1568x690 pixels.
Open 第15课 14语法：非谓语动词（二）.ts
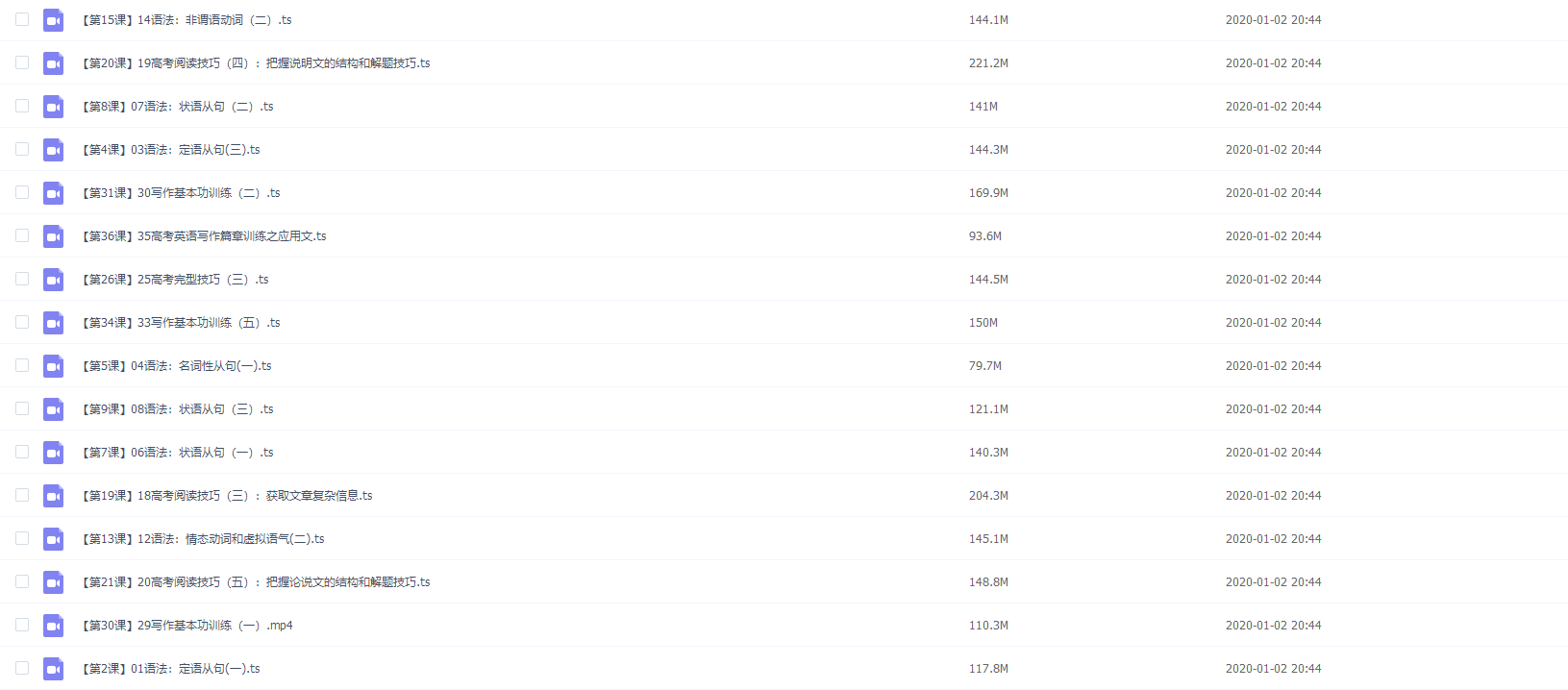pyautogui.click(x=187, y=20)
